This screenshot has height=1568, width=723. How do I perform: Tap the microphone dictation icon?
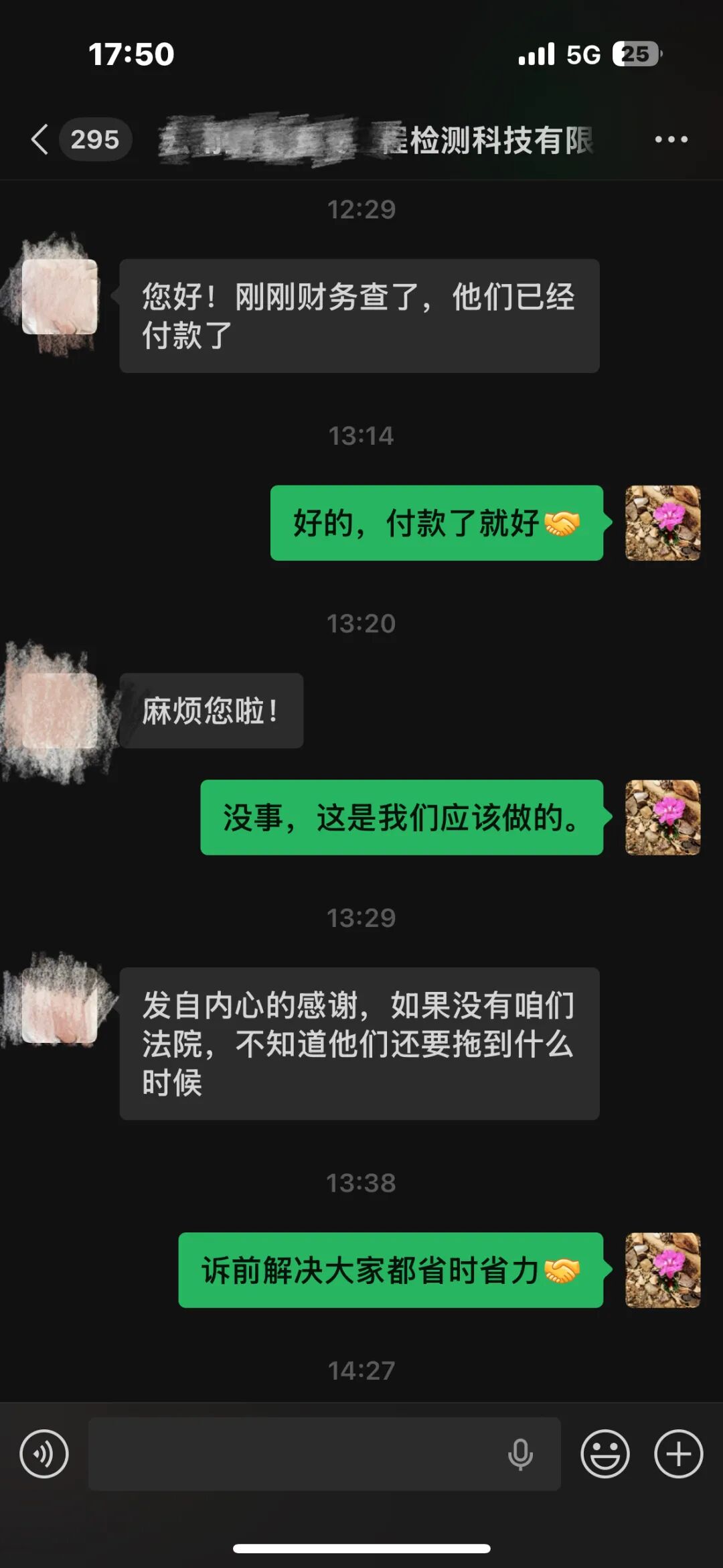pyautogui.click(x=520, y=1453)
